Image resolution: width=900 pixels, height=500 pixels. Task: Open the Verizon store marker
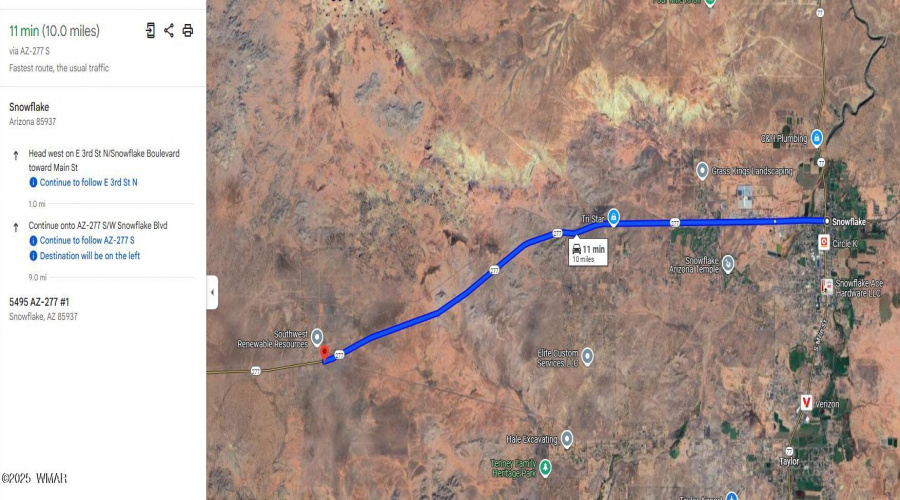806,402
